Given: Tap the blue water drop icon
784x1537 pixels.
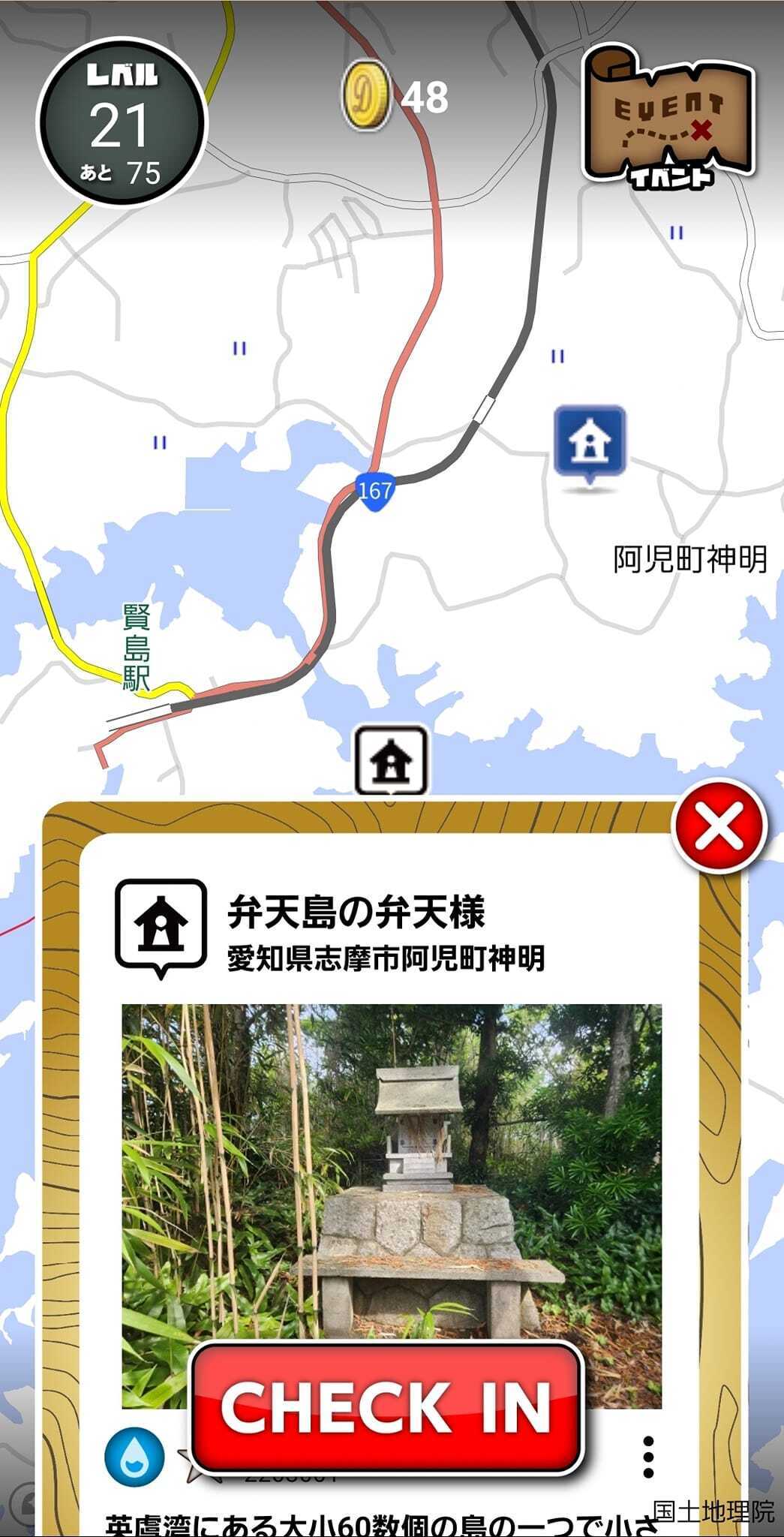Looking at the screenshot, I should click(134, 1457).
